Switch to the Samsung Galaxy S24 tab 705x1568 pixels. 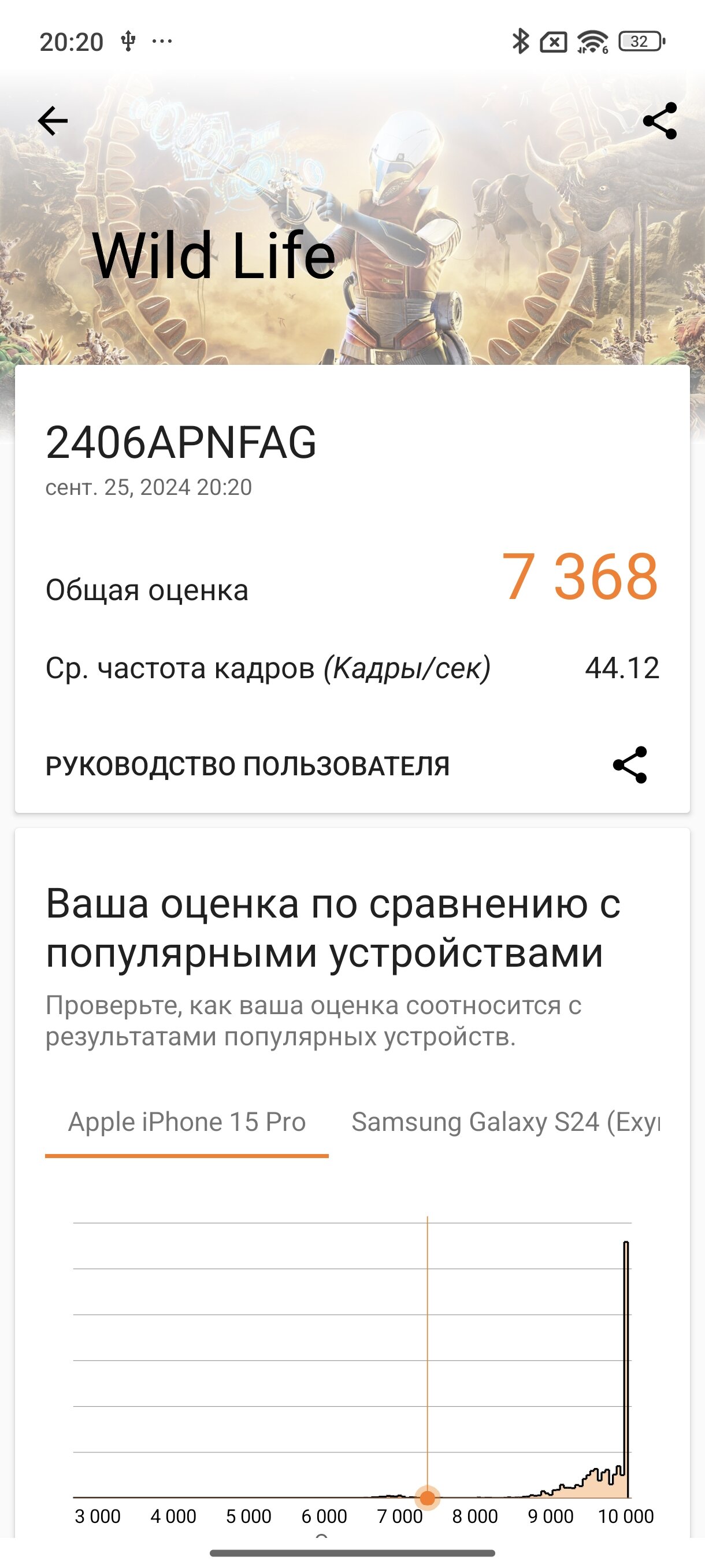[x=506, y=1122]
